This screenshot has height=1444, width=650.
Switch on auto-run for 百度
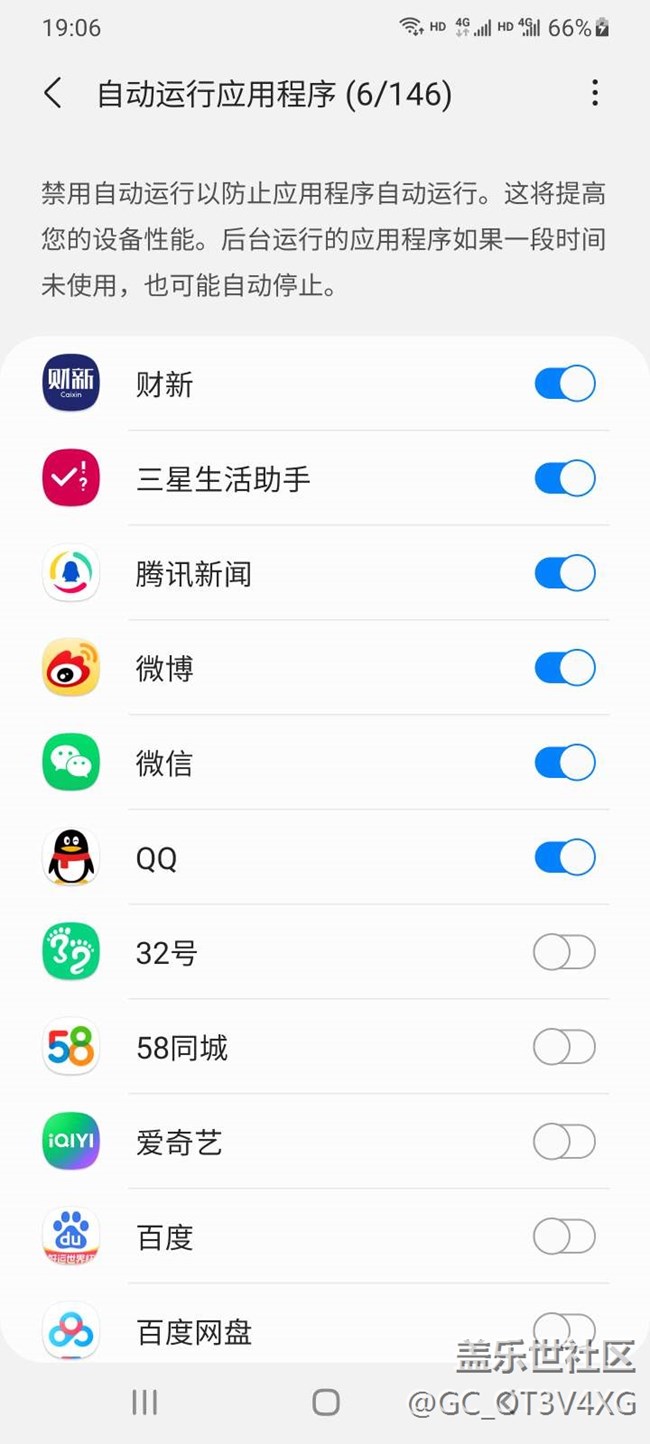point(565,1237)
